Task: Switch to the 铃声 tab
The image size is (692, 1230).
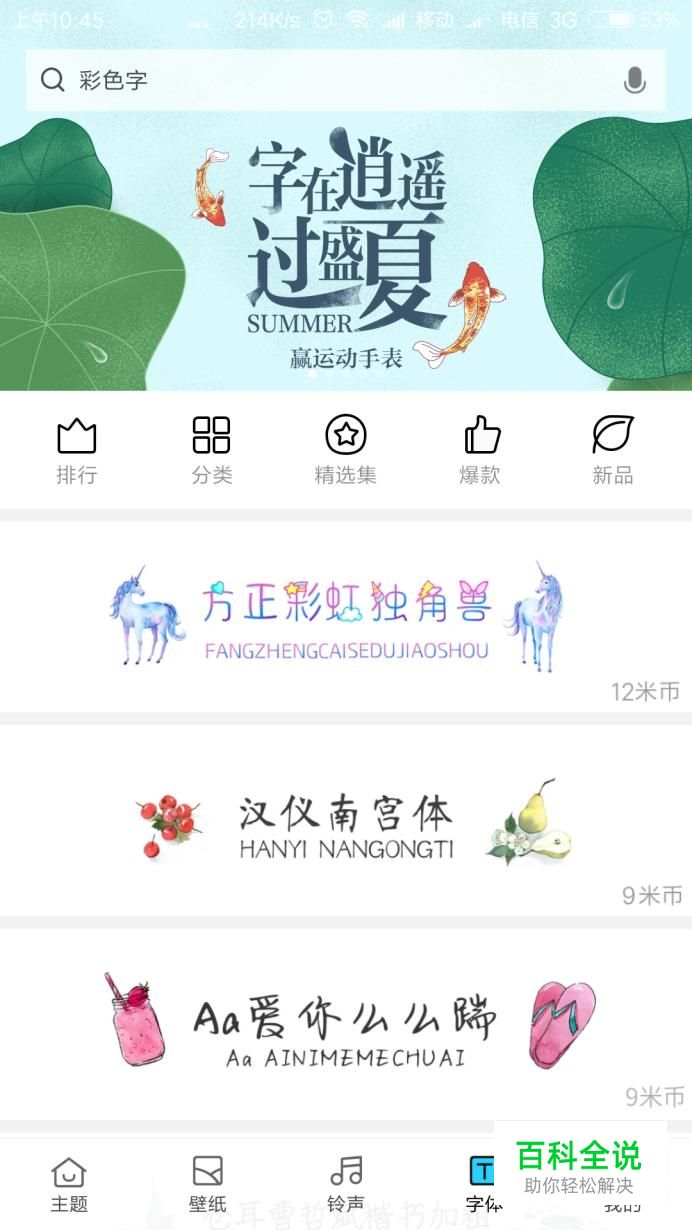Action: click(x=346, y=1184)
